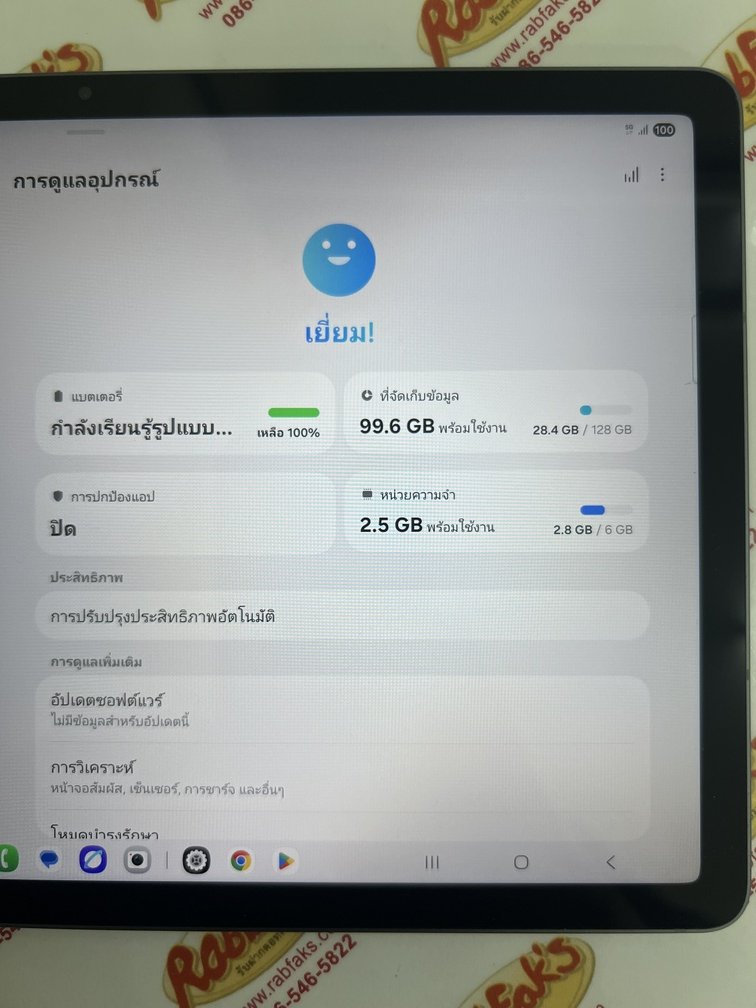Screen dimensions: 756x1008
Task: Launch Play Store from the taskbar
Action: pyautogui.click(x=286, y=860)
